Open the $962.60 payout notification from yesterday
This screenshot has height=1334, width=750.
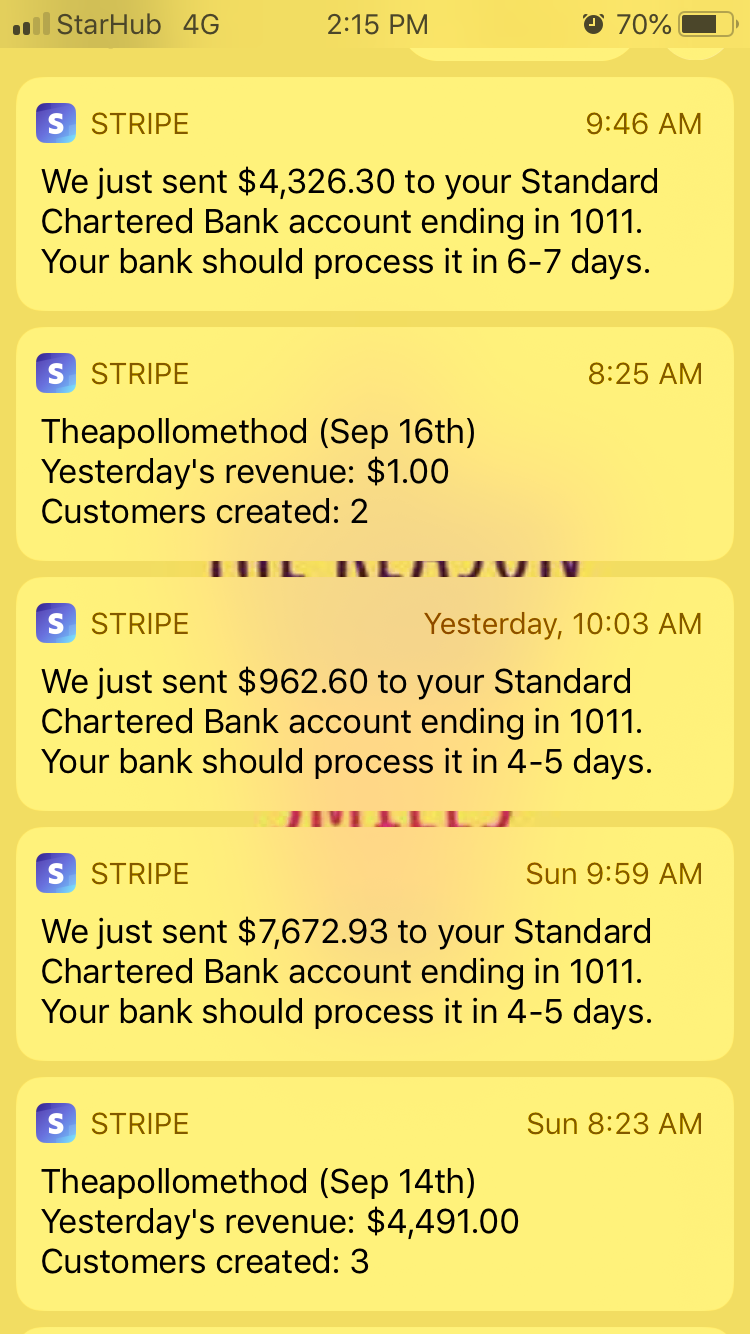click(374, 695)
